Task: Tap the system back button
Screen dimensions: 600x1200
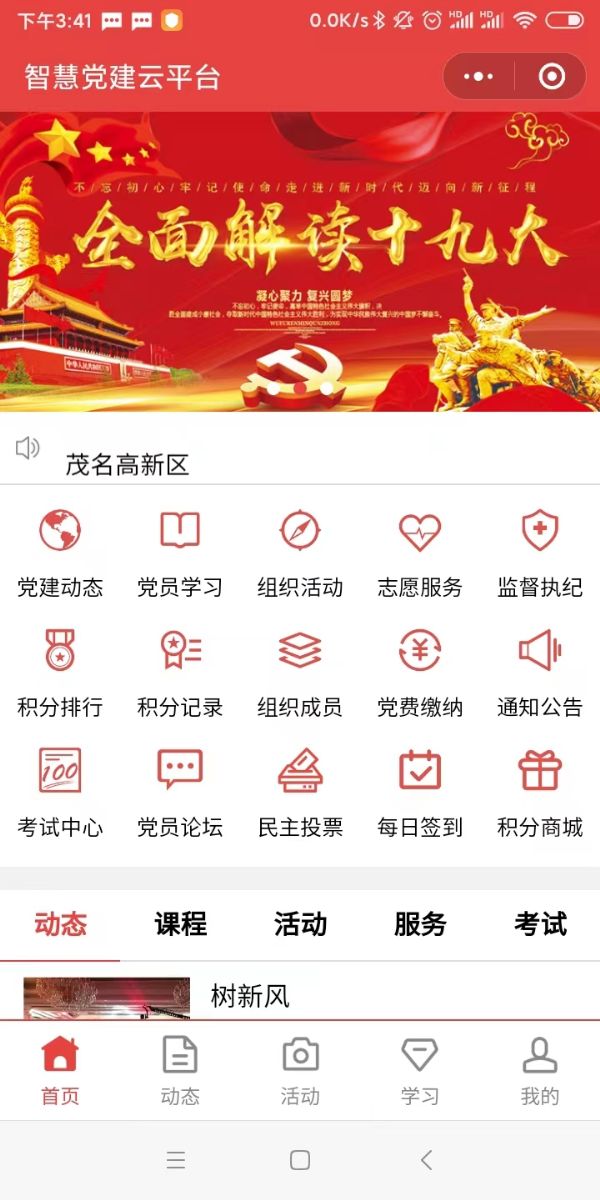Action: tap(427, 1160)
